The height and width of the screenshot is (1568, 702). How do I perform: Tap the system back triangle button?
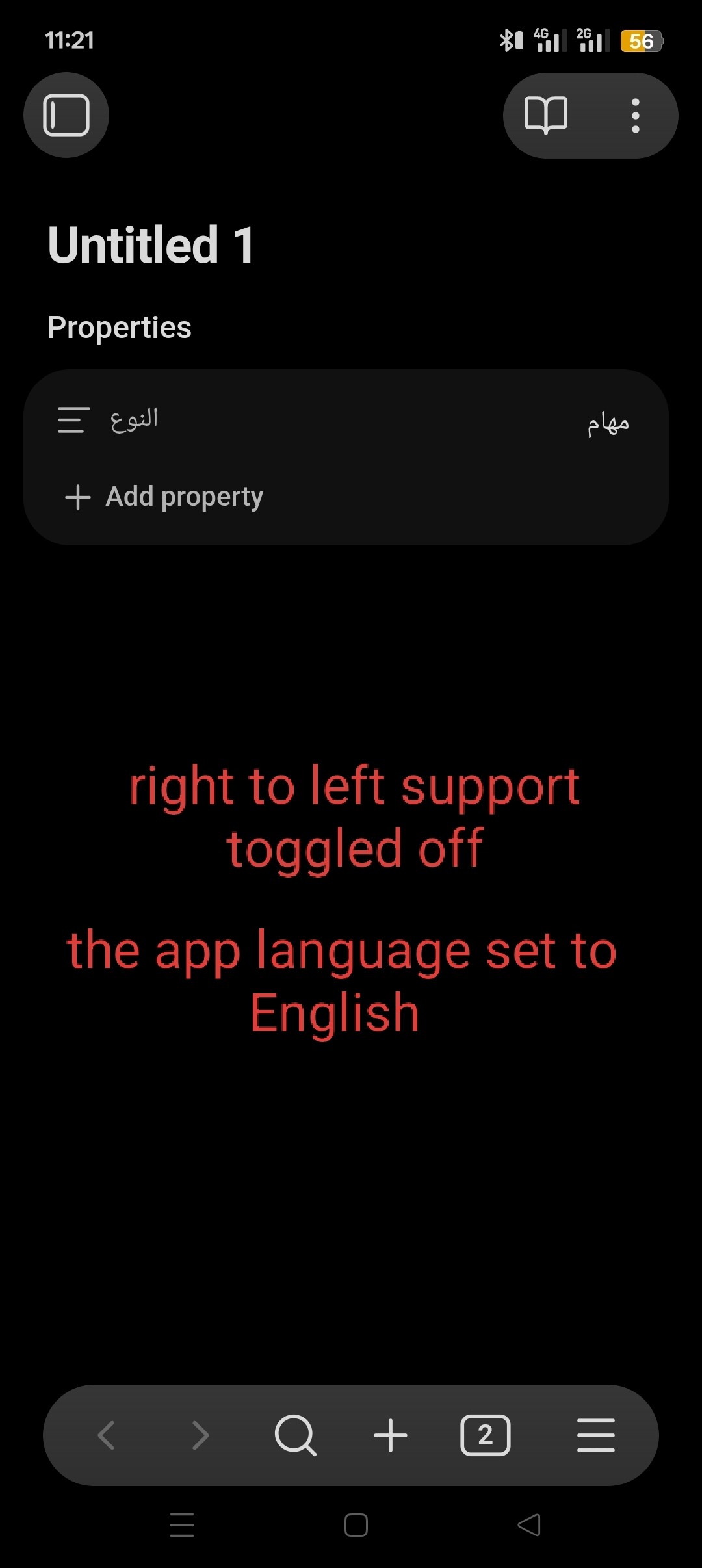click(x=529, y=1525)
